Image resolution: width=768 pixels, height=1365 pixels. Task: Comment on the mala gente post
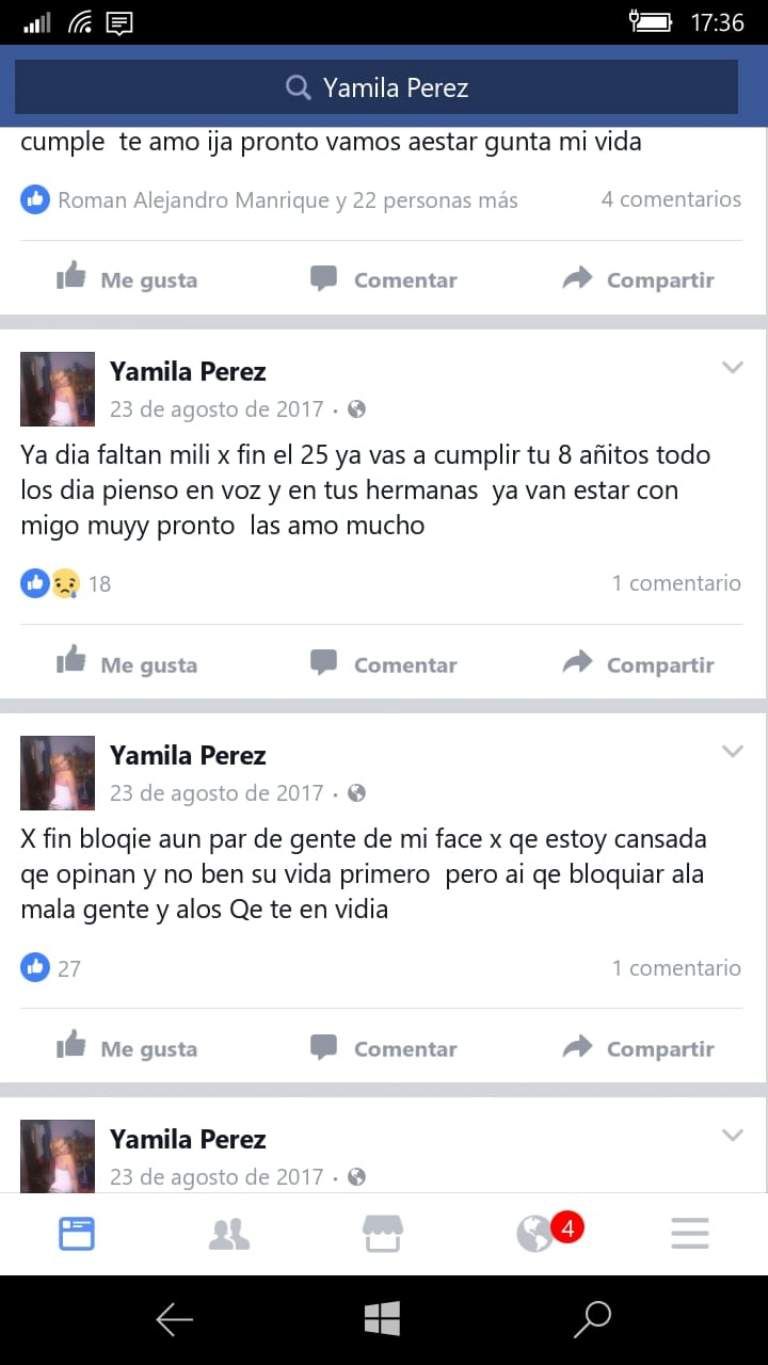click(x=383, y=1049)
